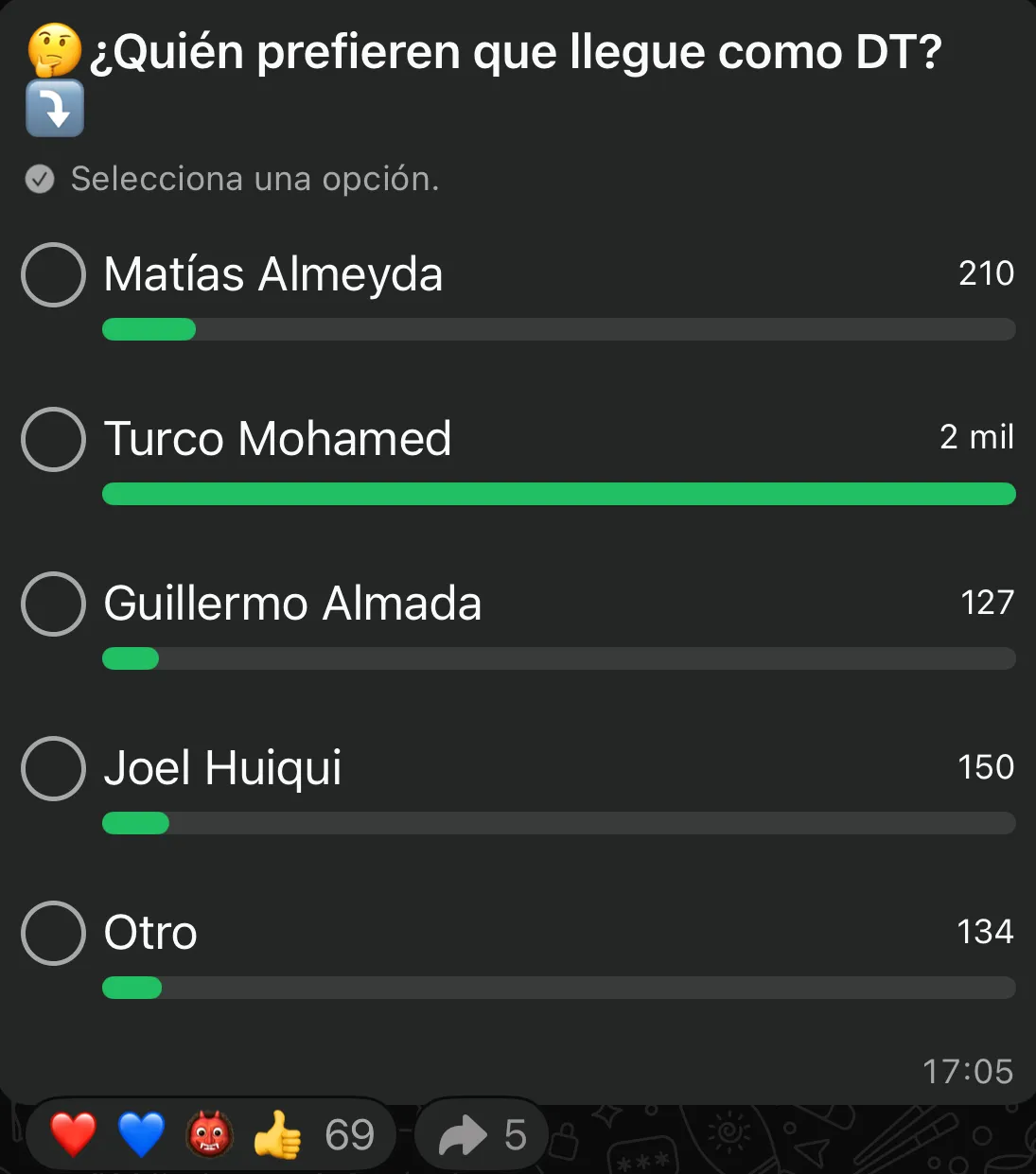Pick the Joel Huiqui option

click(54, 769)
